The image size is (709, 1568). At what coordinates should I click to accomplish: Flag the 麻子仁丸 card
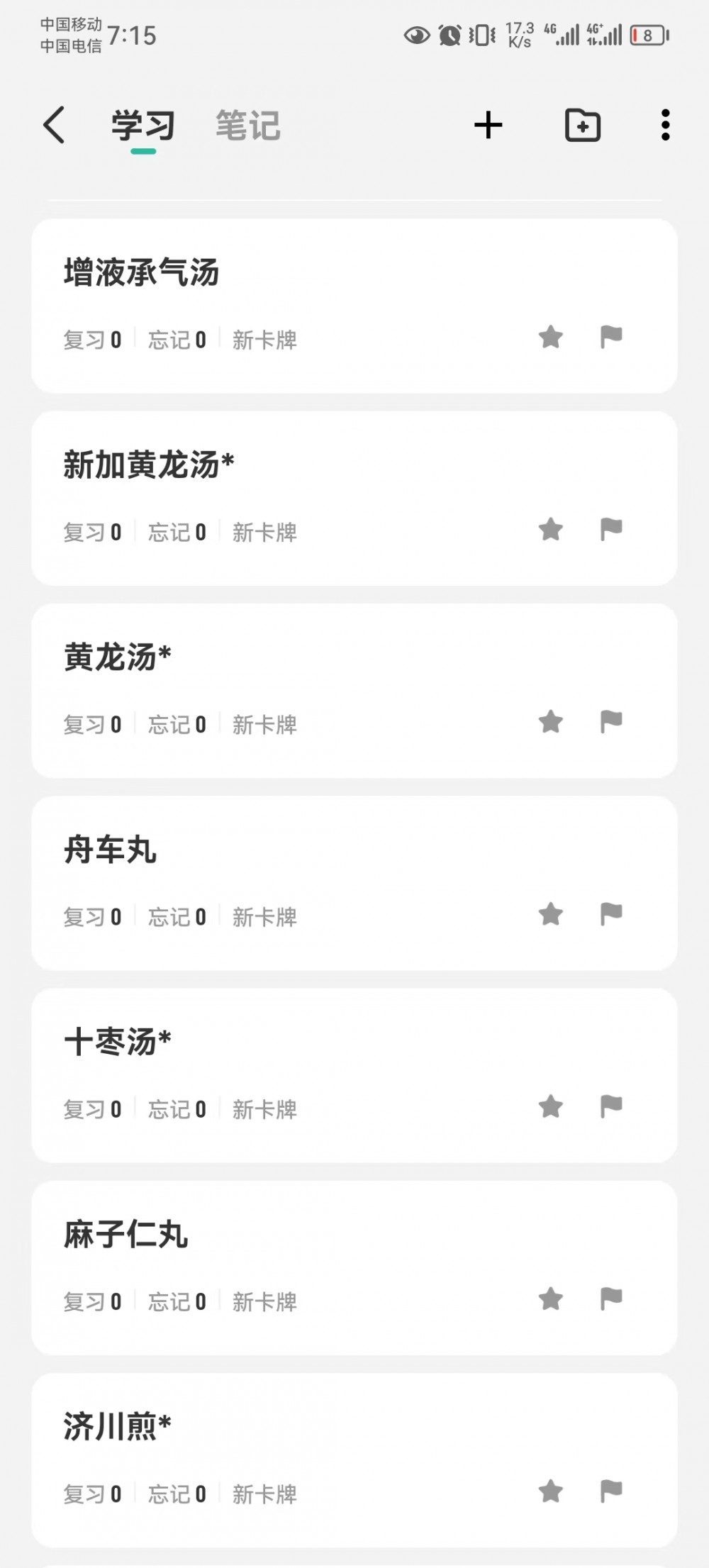click(x=611, y=1299)
